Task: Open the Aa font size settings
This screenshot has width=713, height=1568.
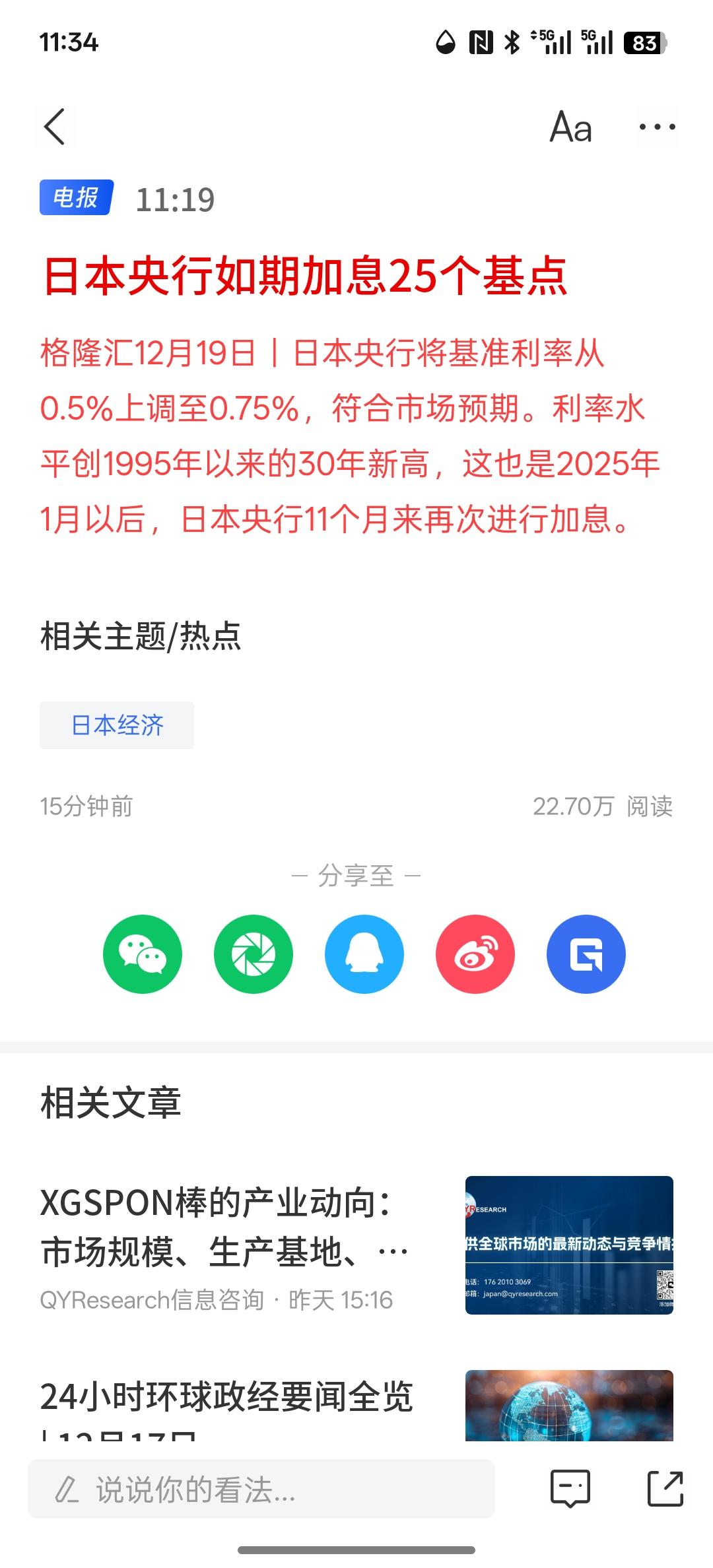Action: pos(570,127)
